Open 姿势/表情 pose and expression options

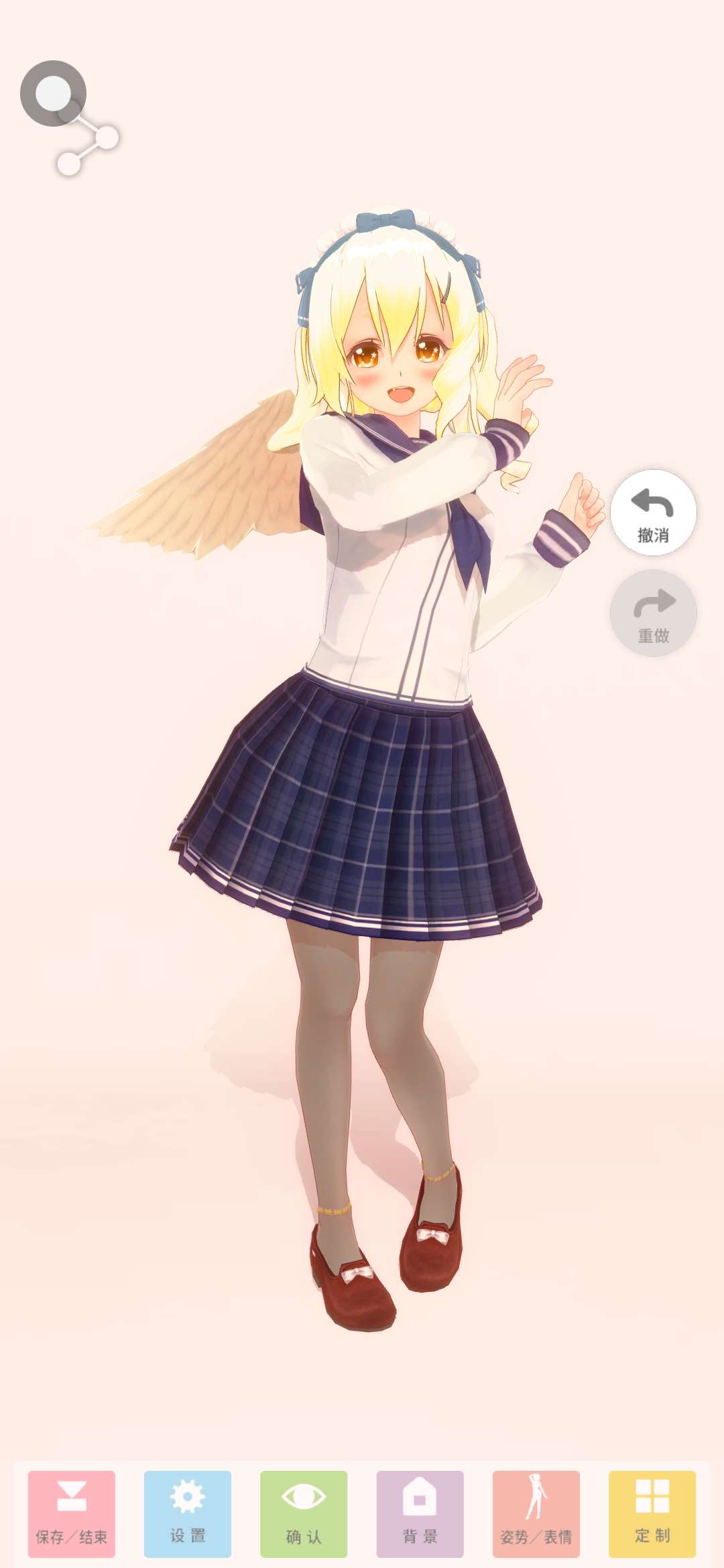coord(536,1513)
